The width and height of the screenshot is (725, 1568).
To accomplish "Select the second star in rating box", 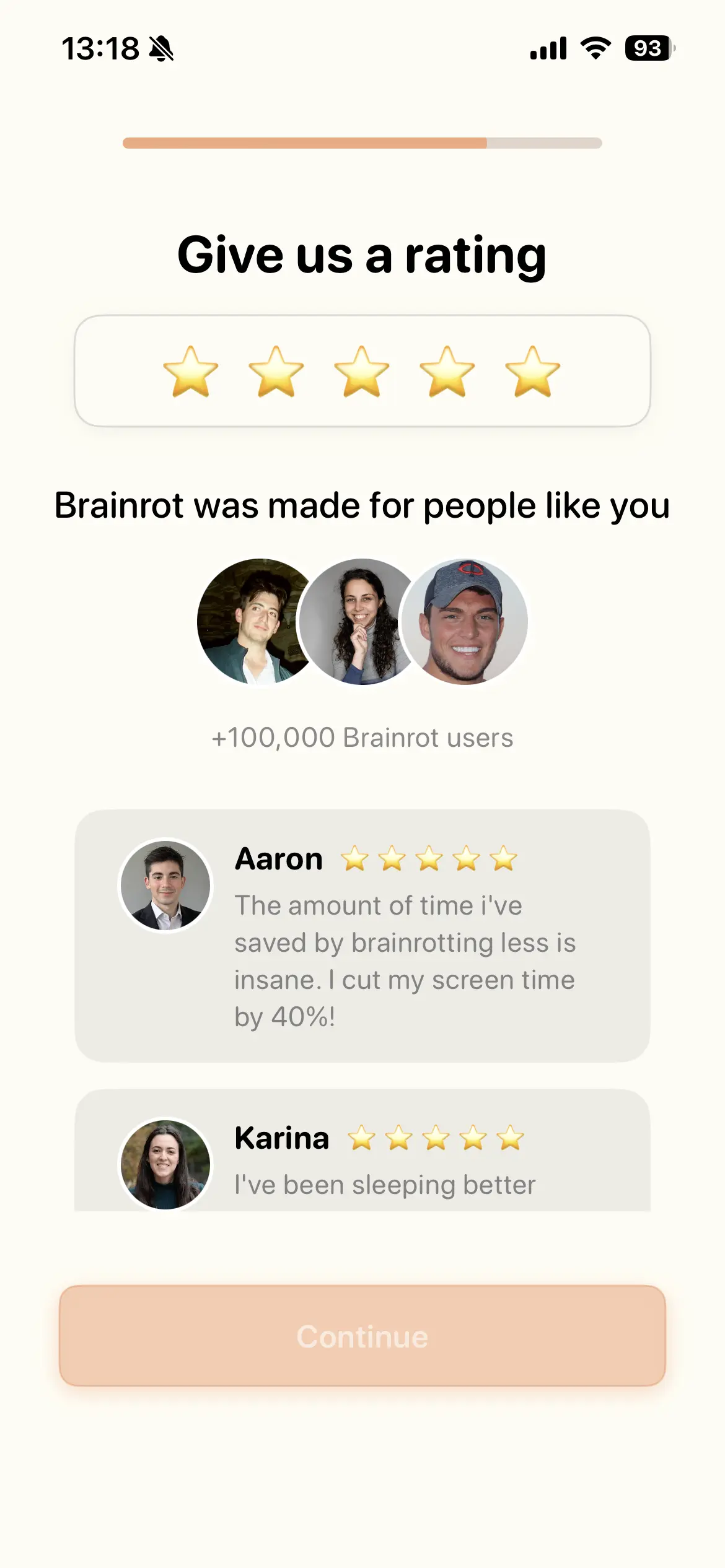I will click(x=276, y=372).
